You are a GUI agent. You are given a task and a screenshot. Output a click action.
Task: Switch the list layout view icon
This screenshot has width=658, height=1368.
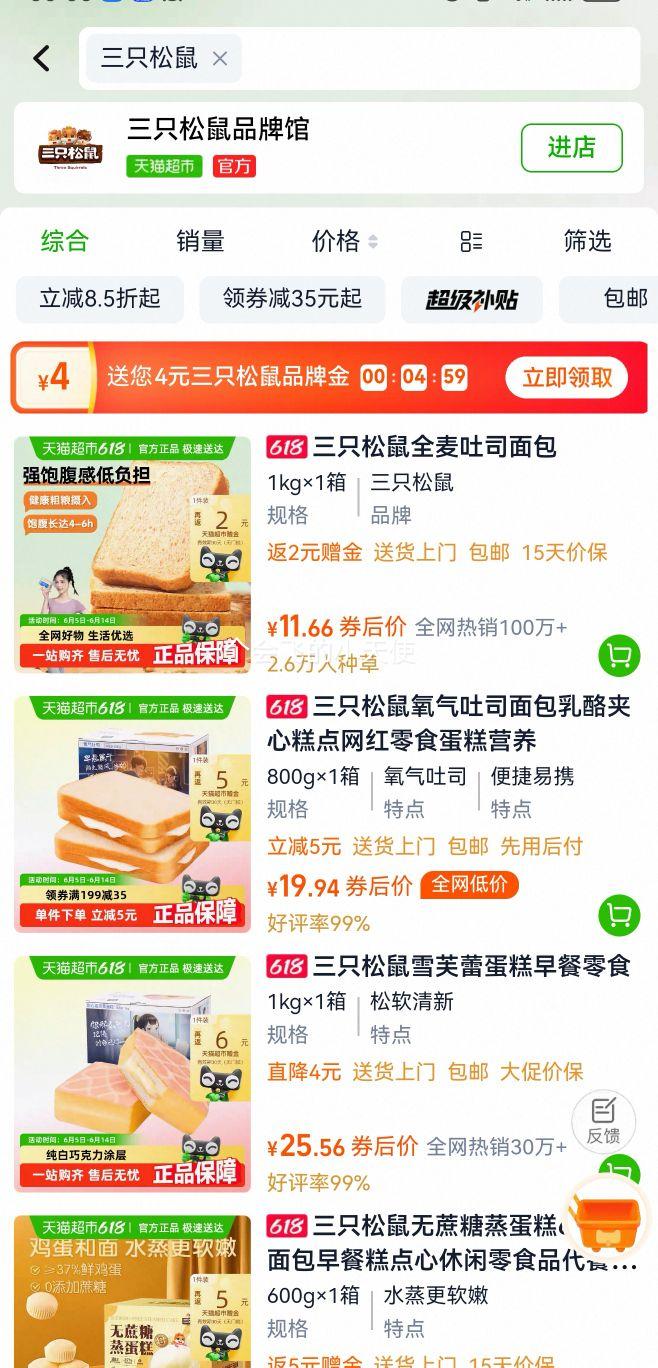click(x=471, y=241)
